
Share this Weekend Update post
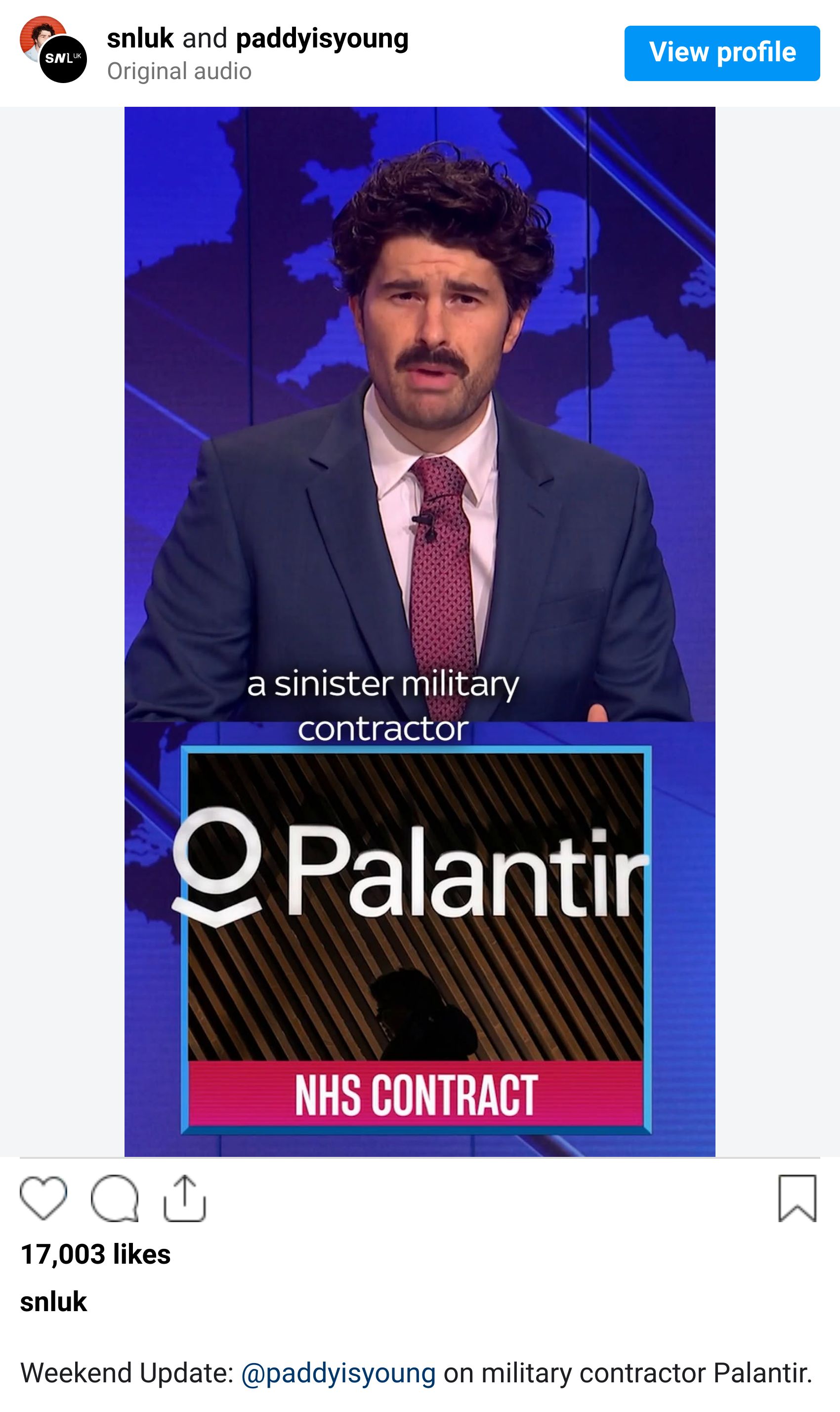184,1198
